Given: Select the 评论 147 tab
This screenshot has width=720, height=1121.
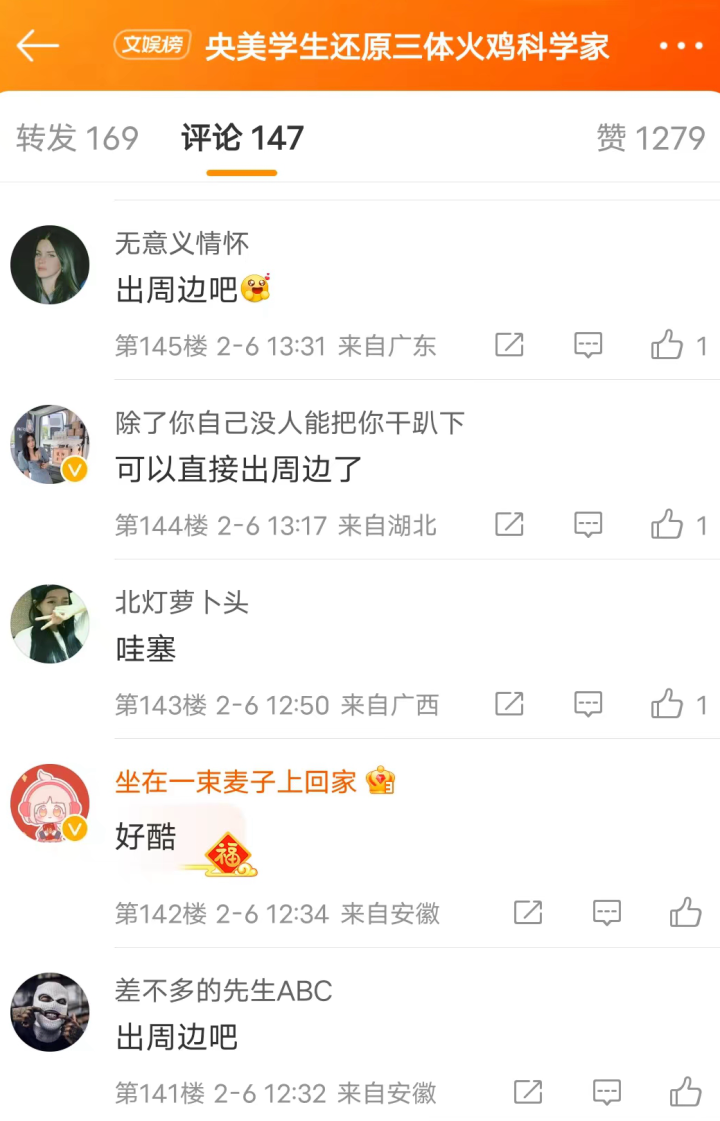Looking at the screenshot, I should coord(242,138).
